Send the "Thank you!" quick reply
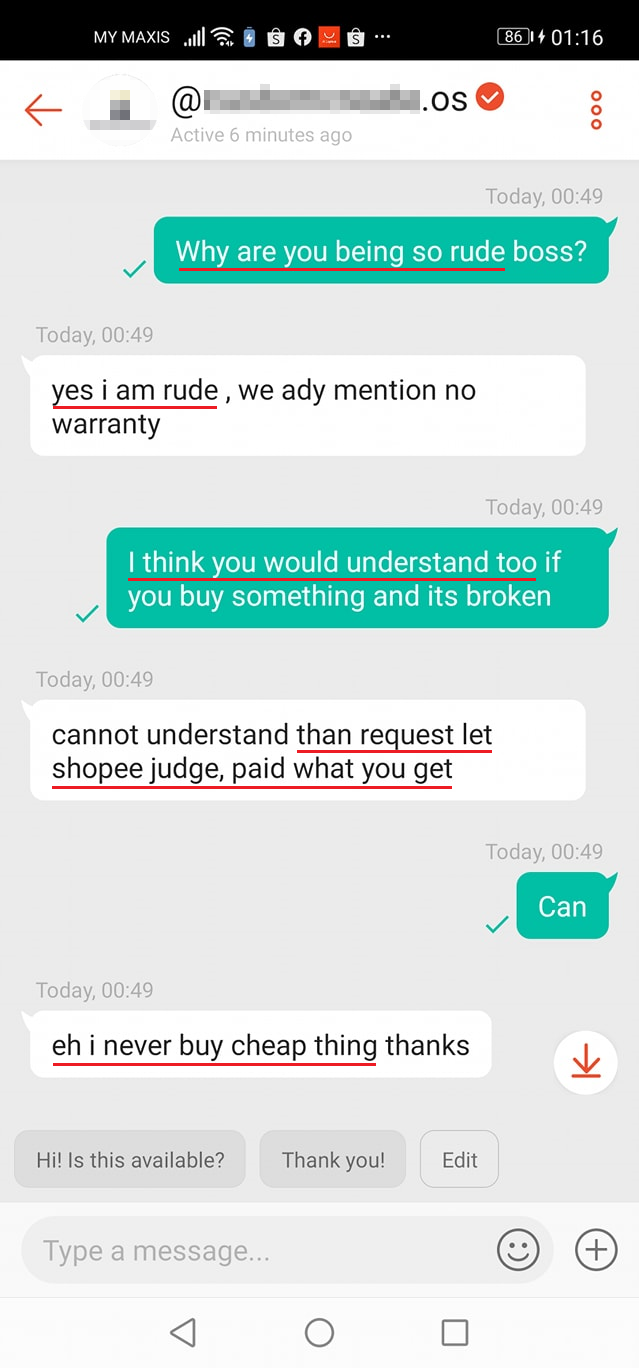 pos(333,1160)
